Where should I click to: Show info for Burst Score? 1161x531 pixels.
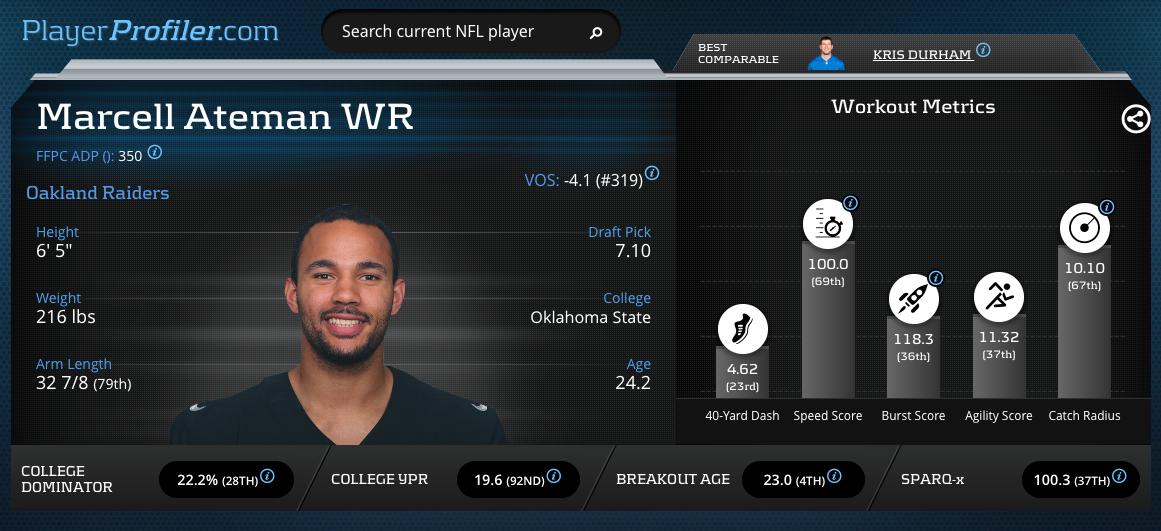[936, 278]
